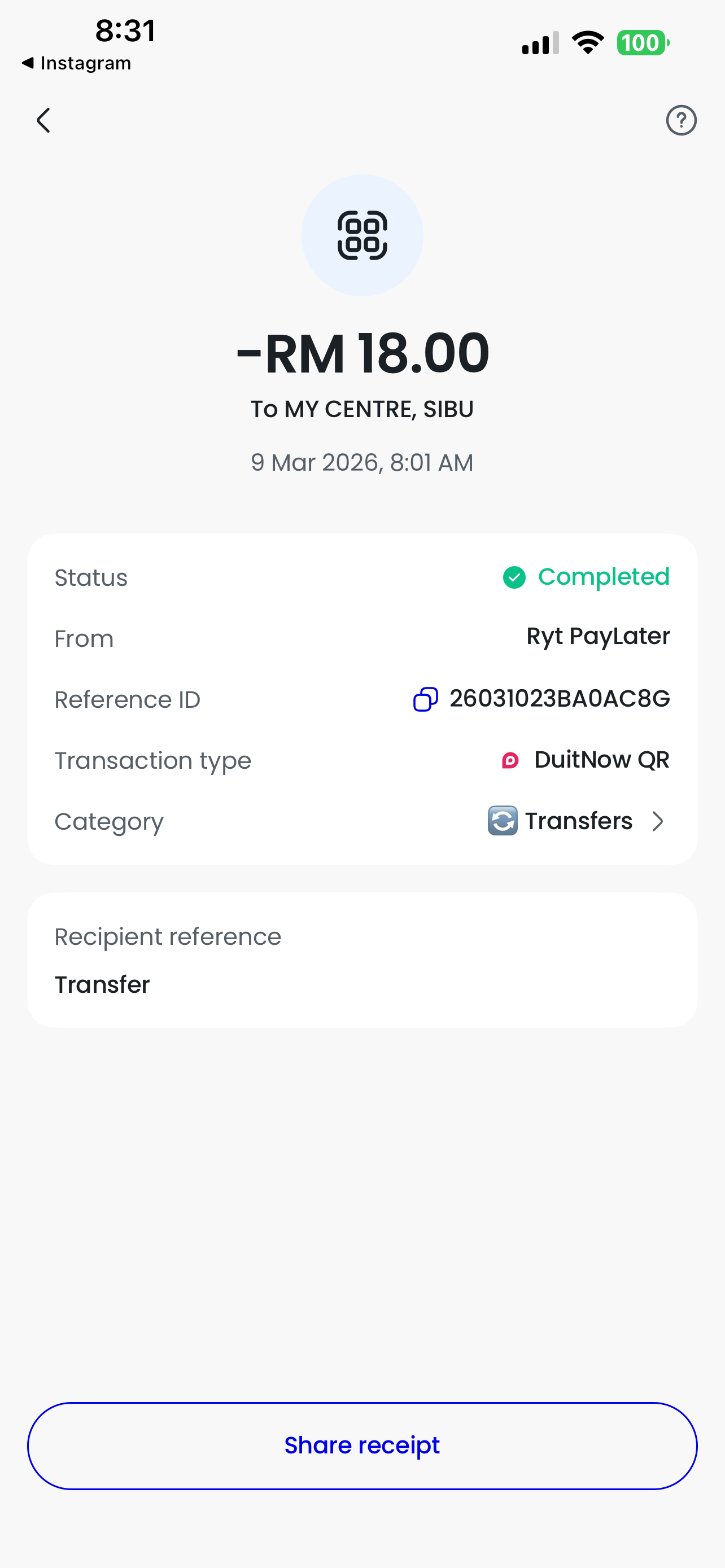
Task: Share receipt for this payment
Action: [x=362, y=1446]
